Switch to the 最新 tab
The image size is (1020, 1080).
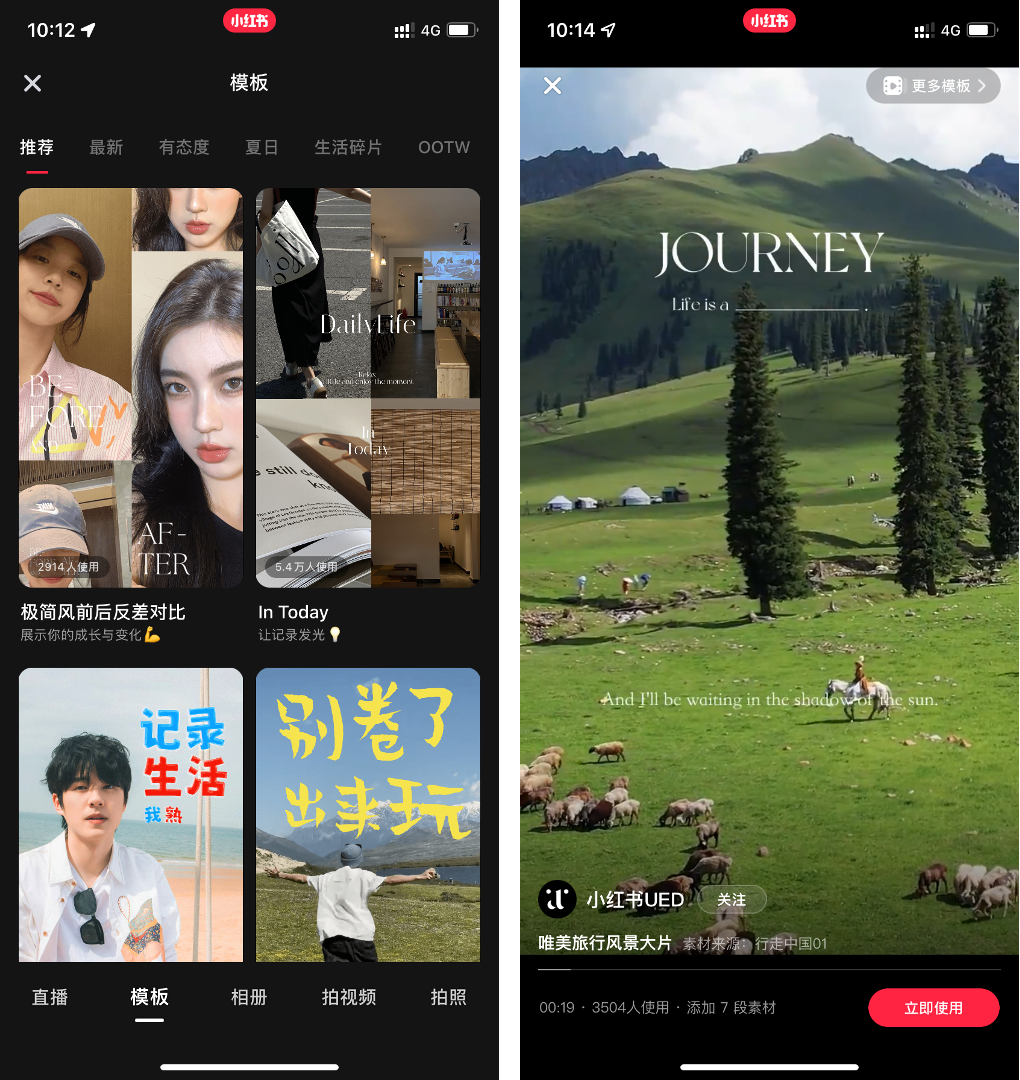pos(106,147)
